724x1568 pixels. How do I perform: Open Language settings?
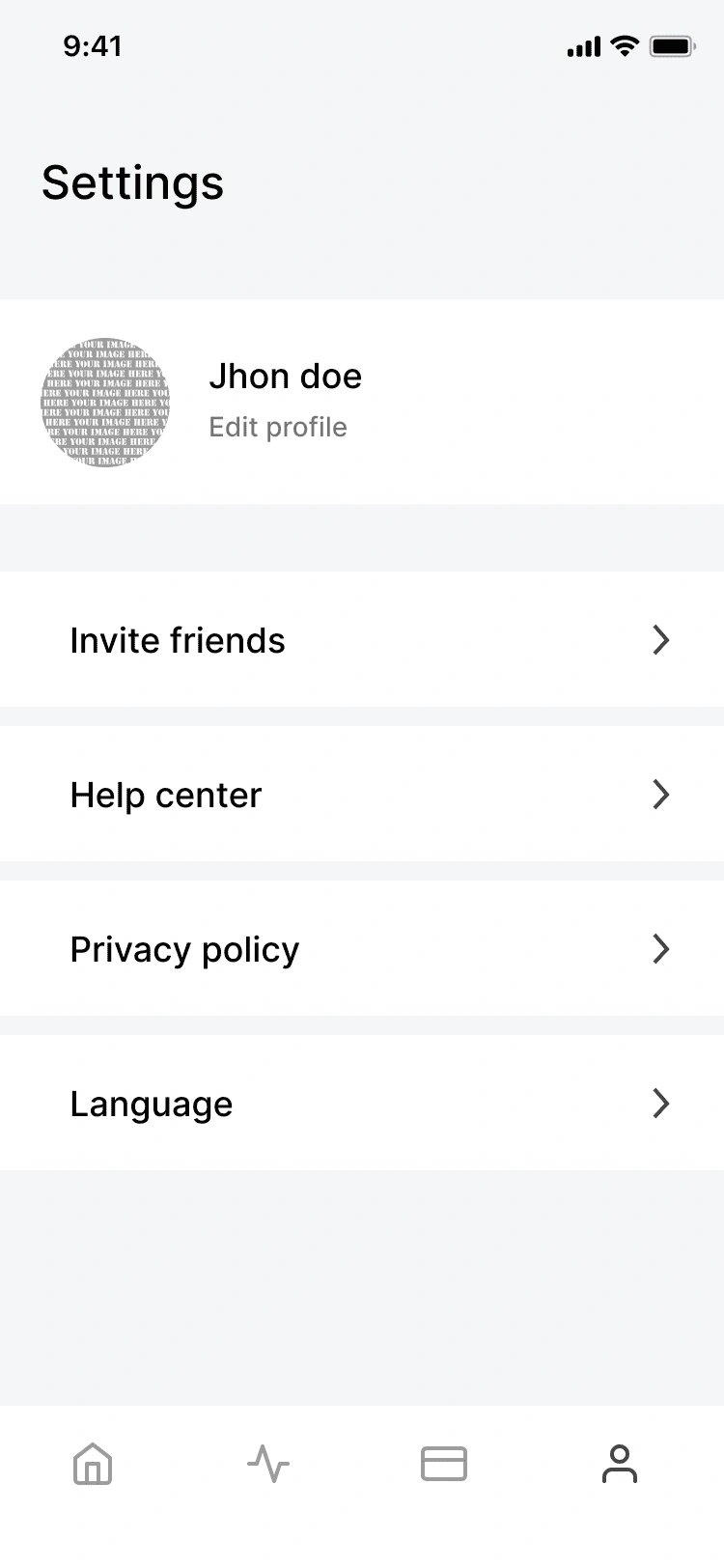(362, 1103)
